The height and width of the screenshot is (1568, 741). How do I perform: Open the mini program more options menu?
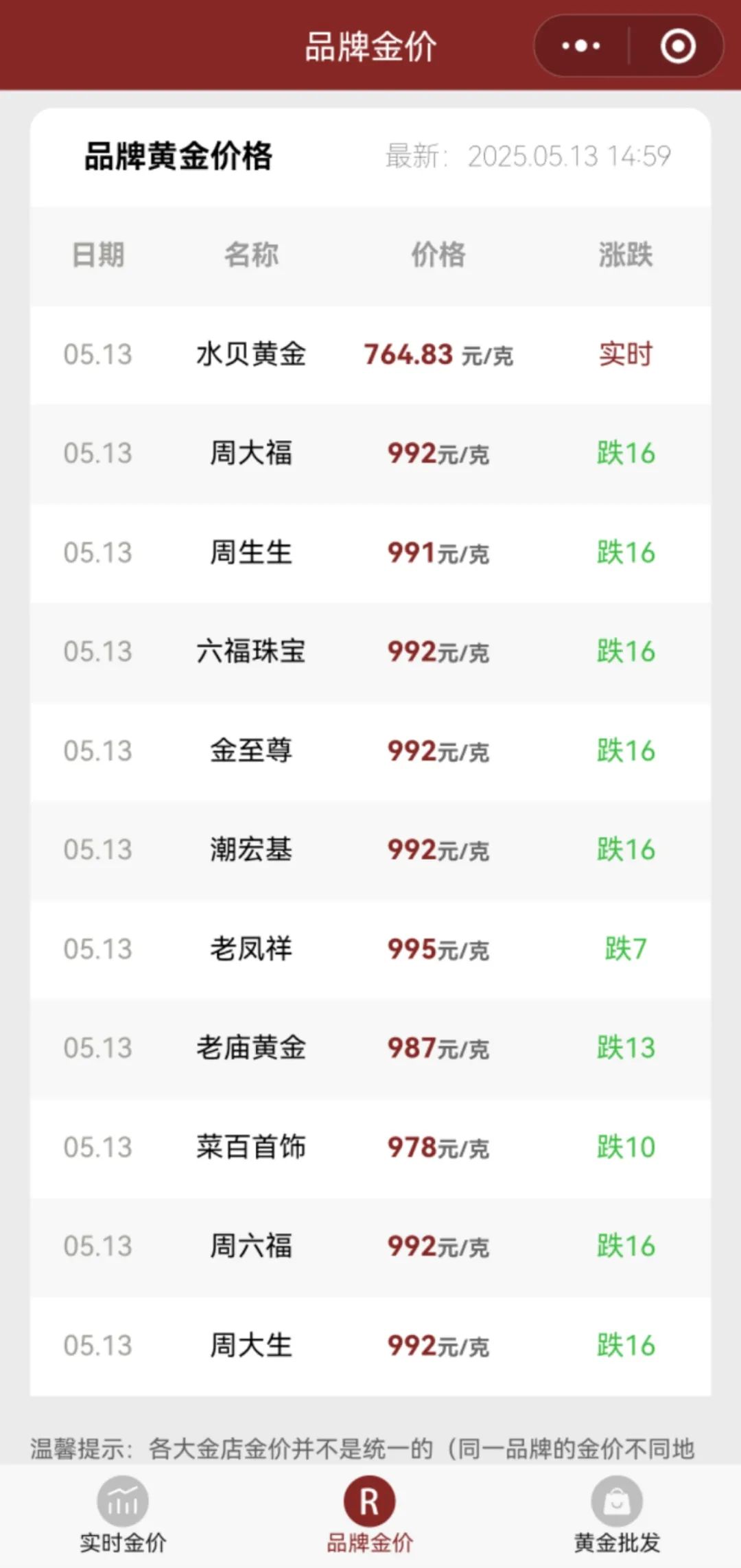580,46
